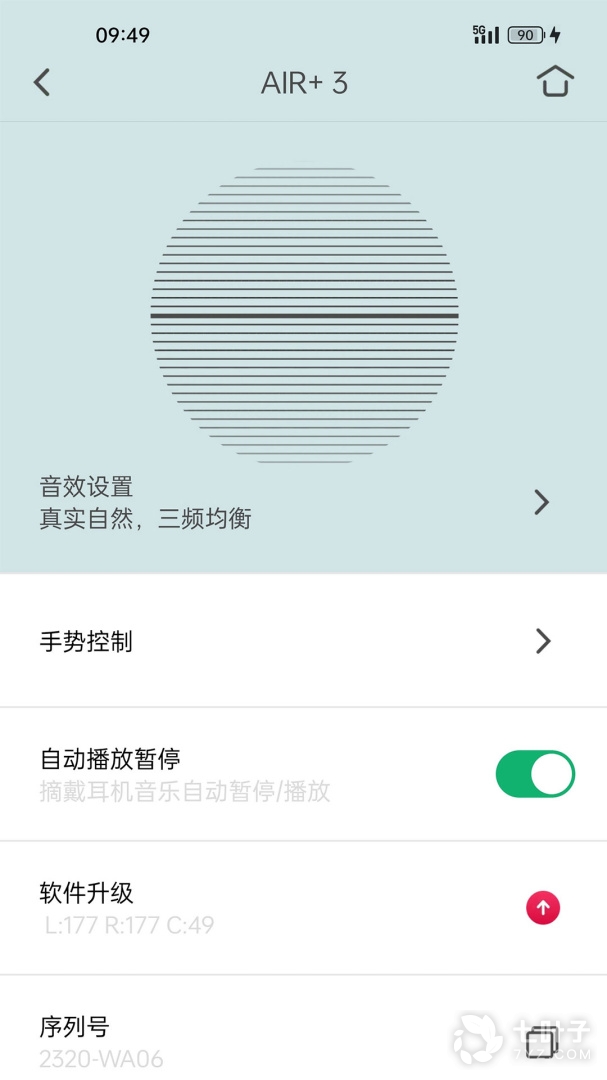Open the home icon in the header
The image size is (607, 1080).
click(555, 81)
